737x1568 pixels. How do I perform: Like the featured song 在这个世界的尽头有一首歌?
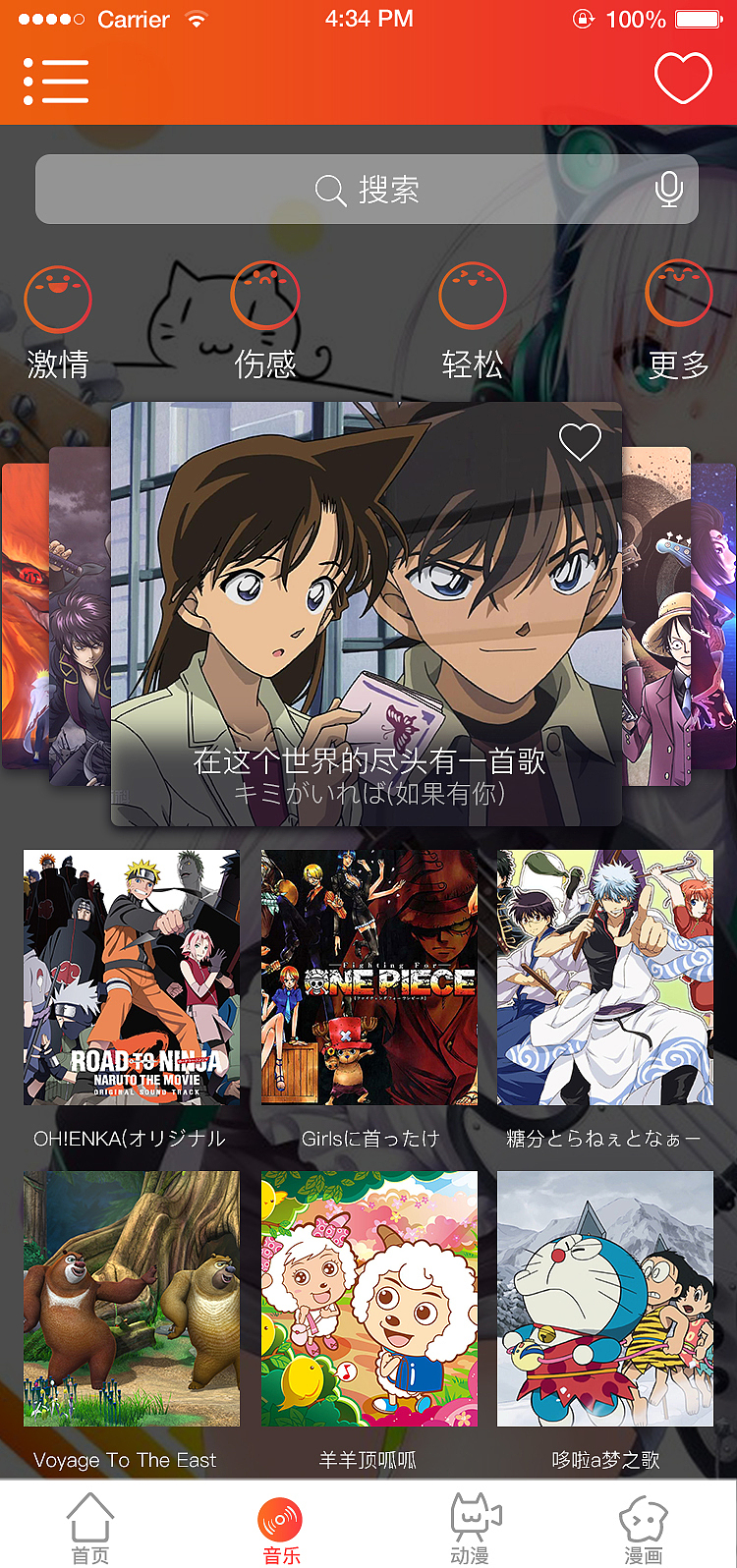point(580,442)
